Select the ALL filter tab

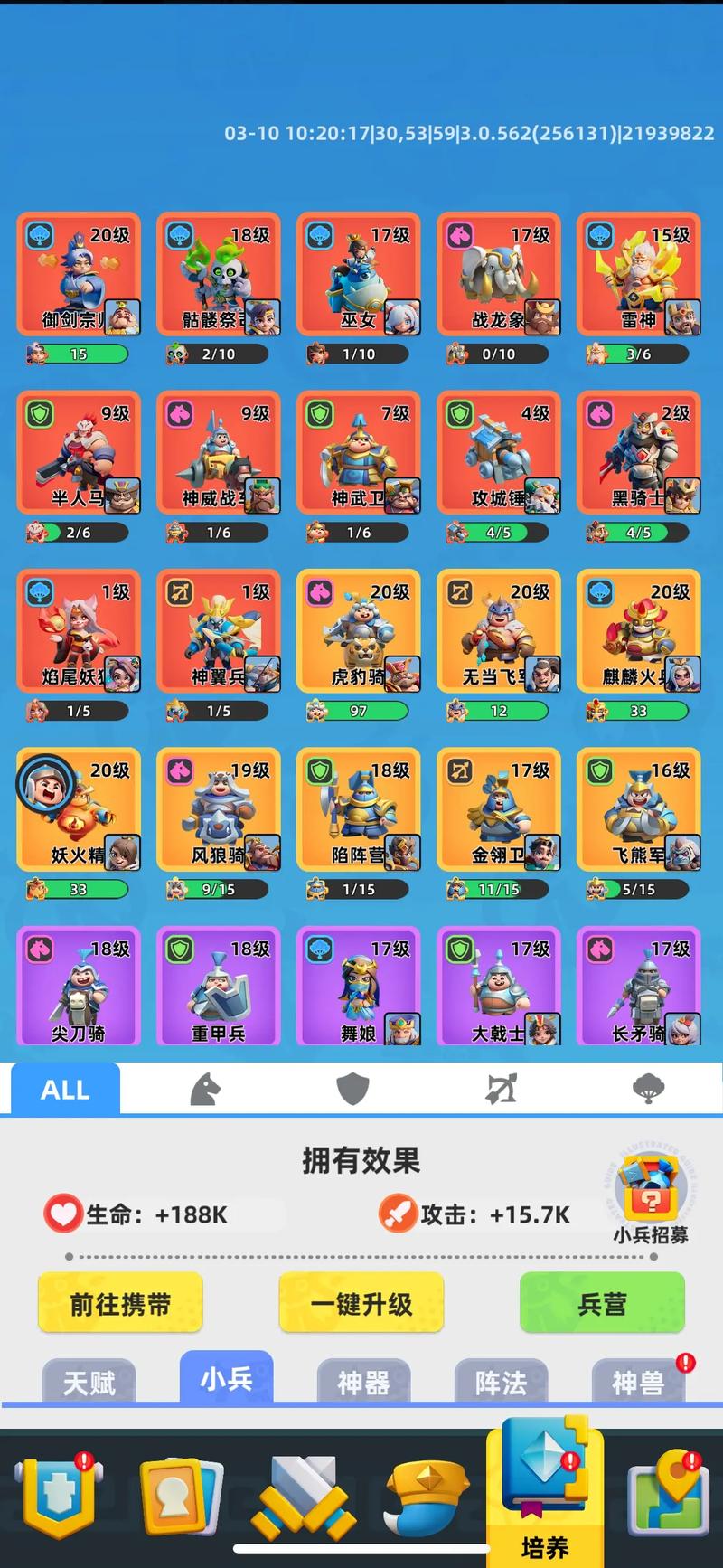(x=65, y=1090)
